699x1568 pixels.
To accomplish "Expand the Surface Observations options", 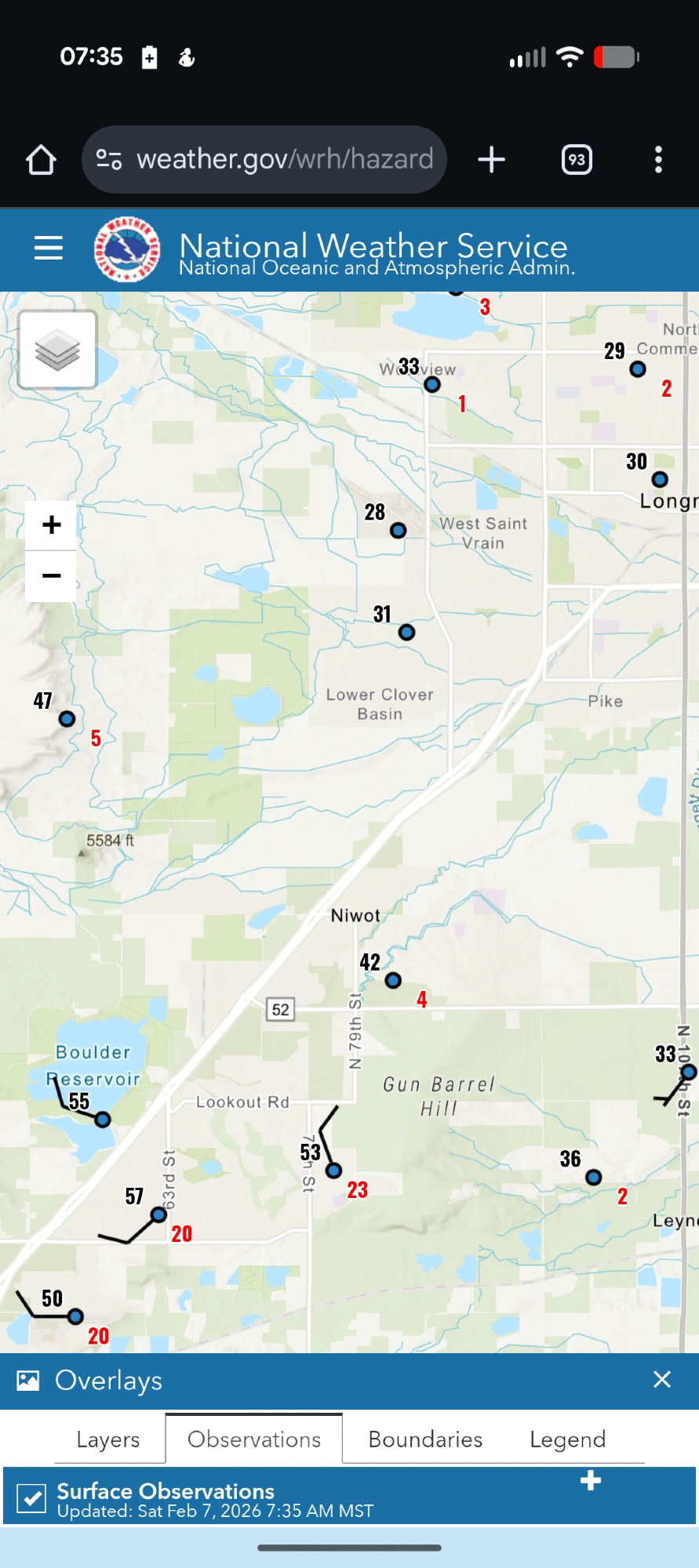I will pos(590,1481).
